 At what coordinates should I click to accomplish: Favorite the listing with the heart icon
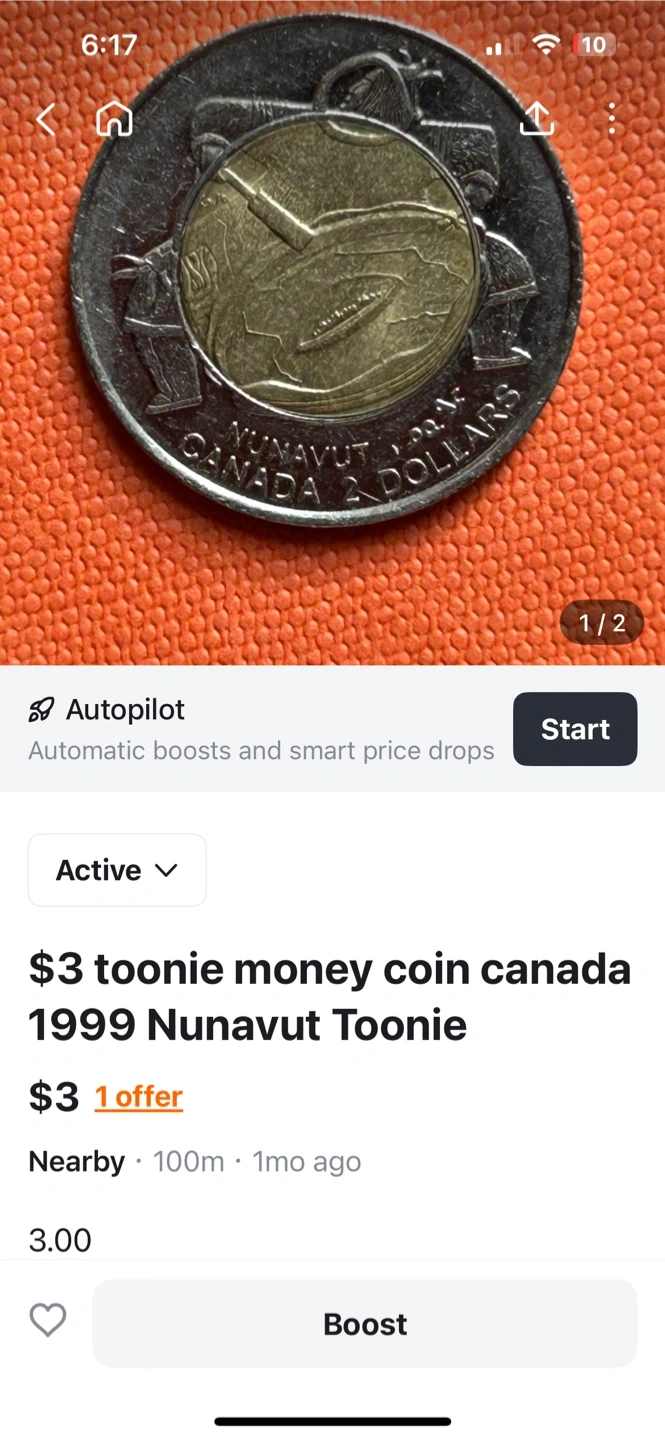48,1320
